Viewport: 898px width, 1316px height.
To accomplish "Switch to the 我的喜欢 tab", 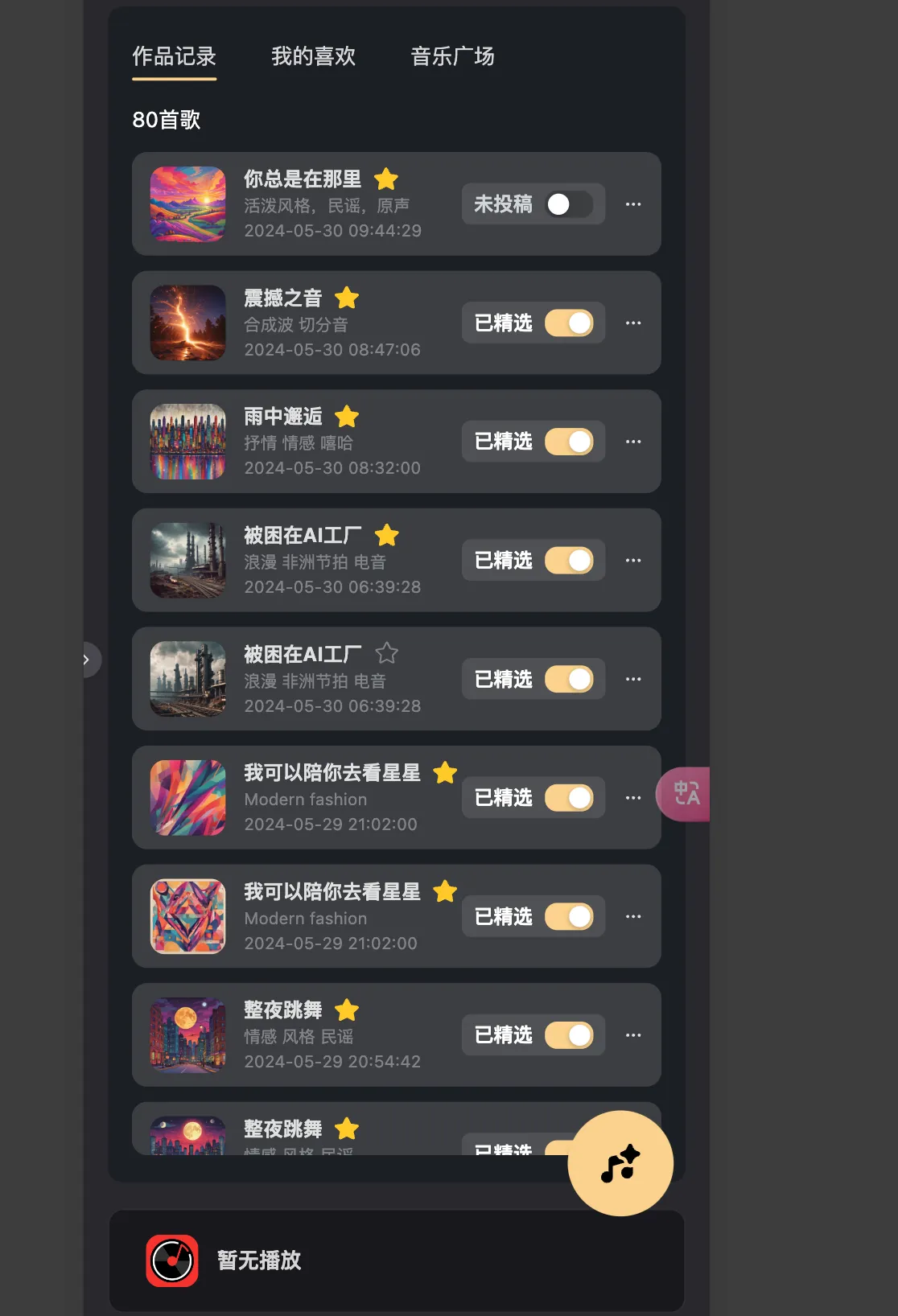I will pyautogui.click(x=313, y=56).
